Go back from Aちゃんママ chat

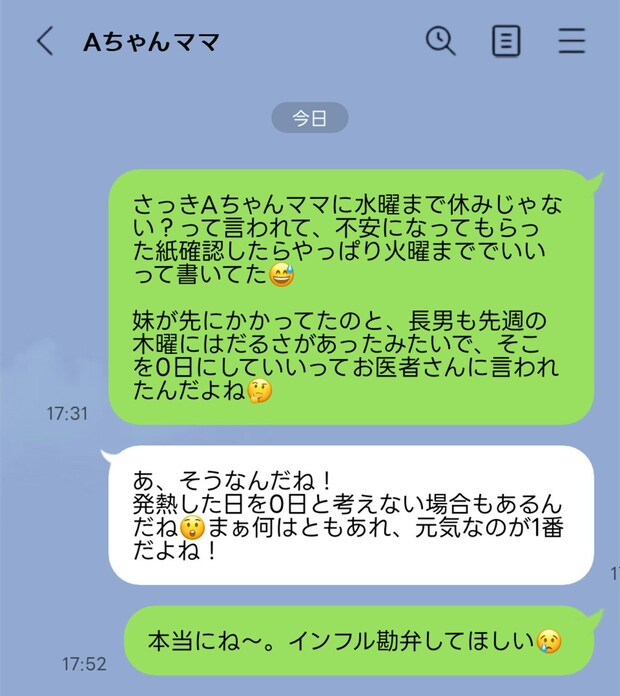tap(44, 42)
